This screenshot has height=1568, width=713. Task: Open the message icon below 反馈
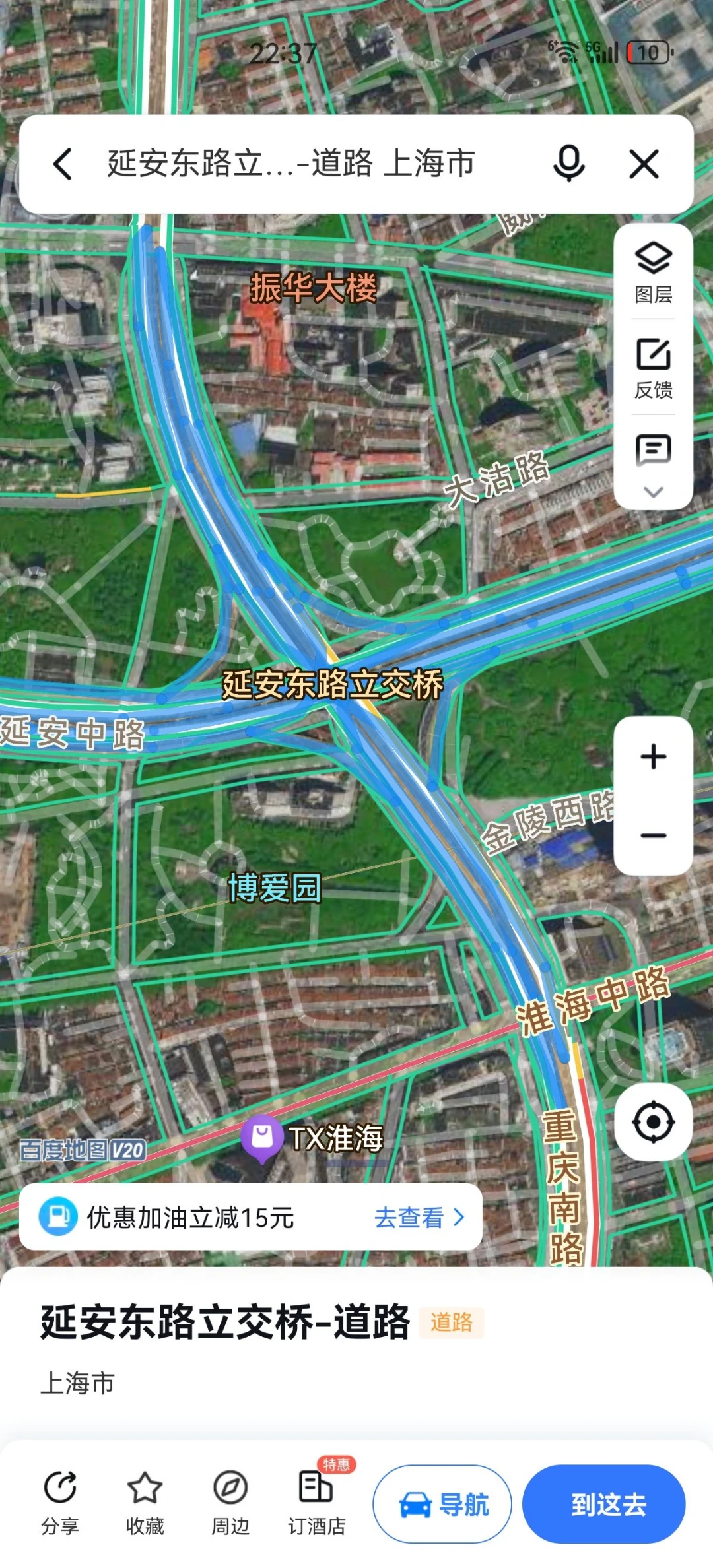coord(653,450)
